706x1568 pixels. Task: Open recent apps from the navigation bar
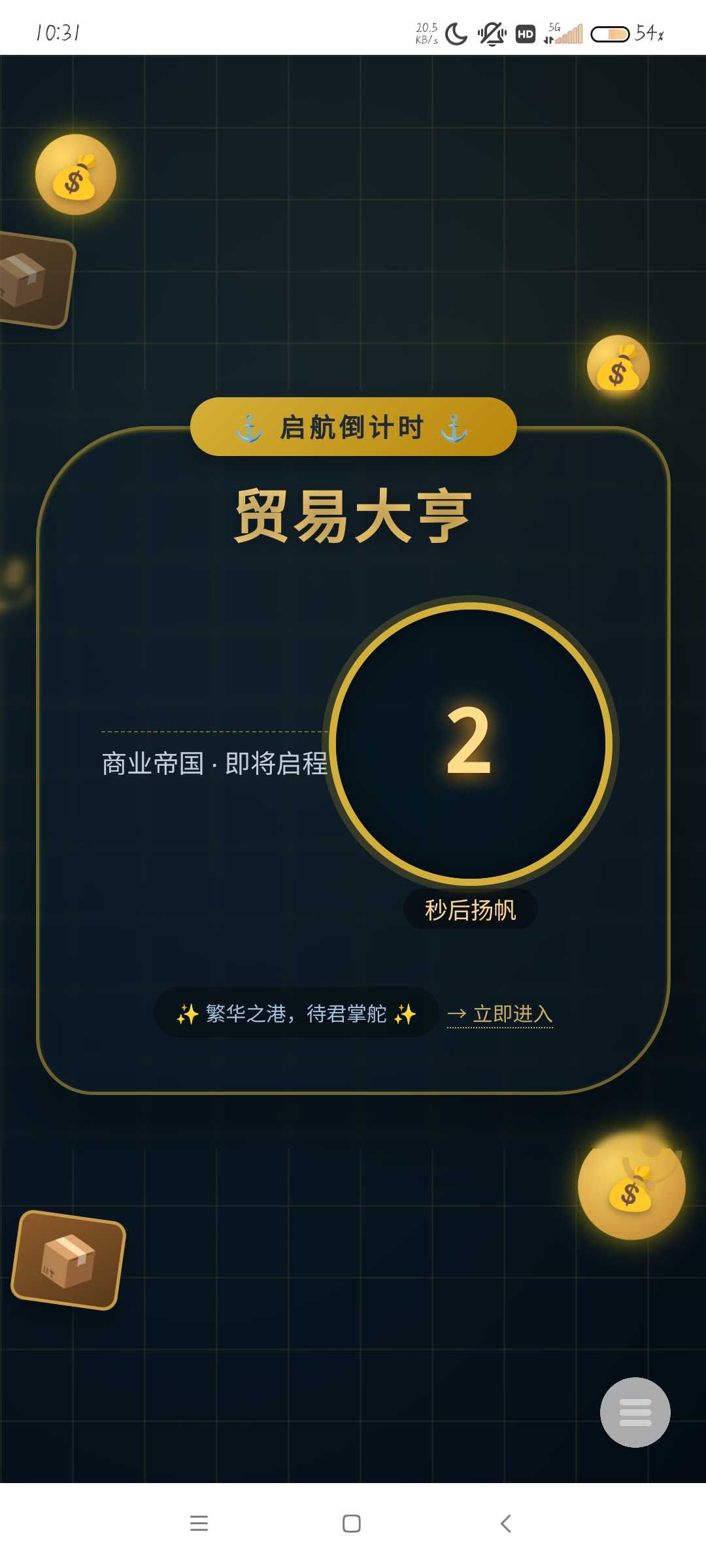coord(199,1524)
